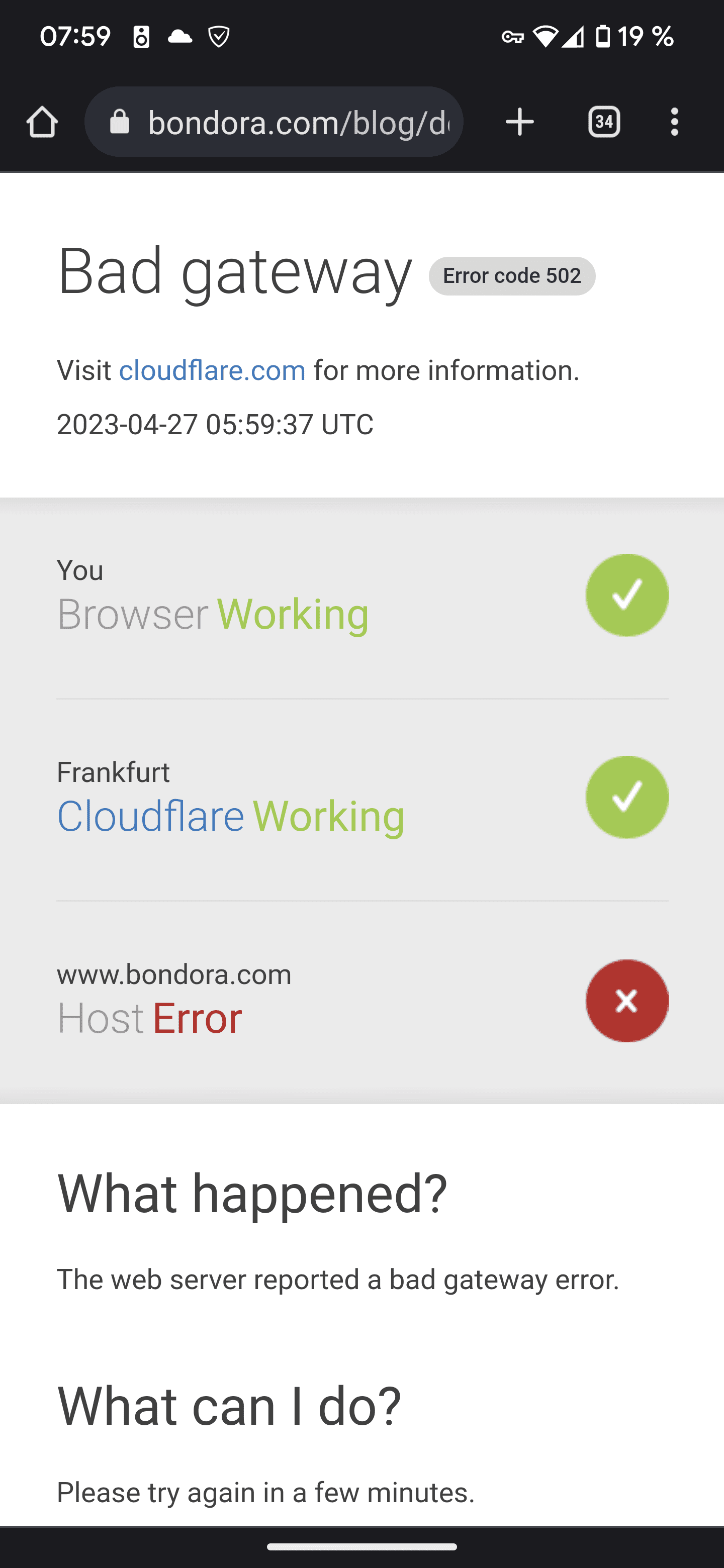Follow the cloudflare.com link
The width and height of the screenshot is (724, 1568).
coord(213,371)
